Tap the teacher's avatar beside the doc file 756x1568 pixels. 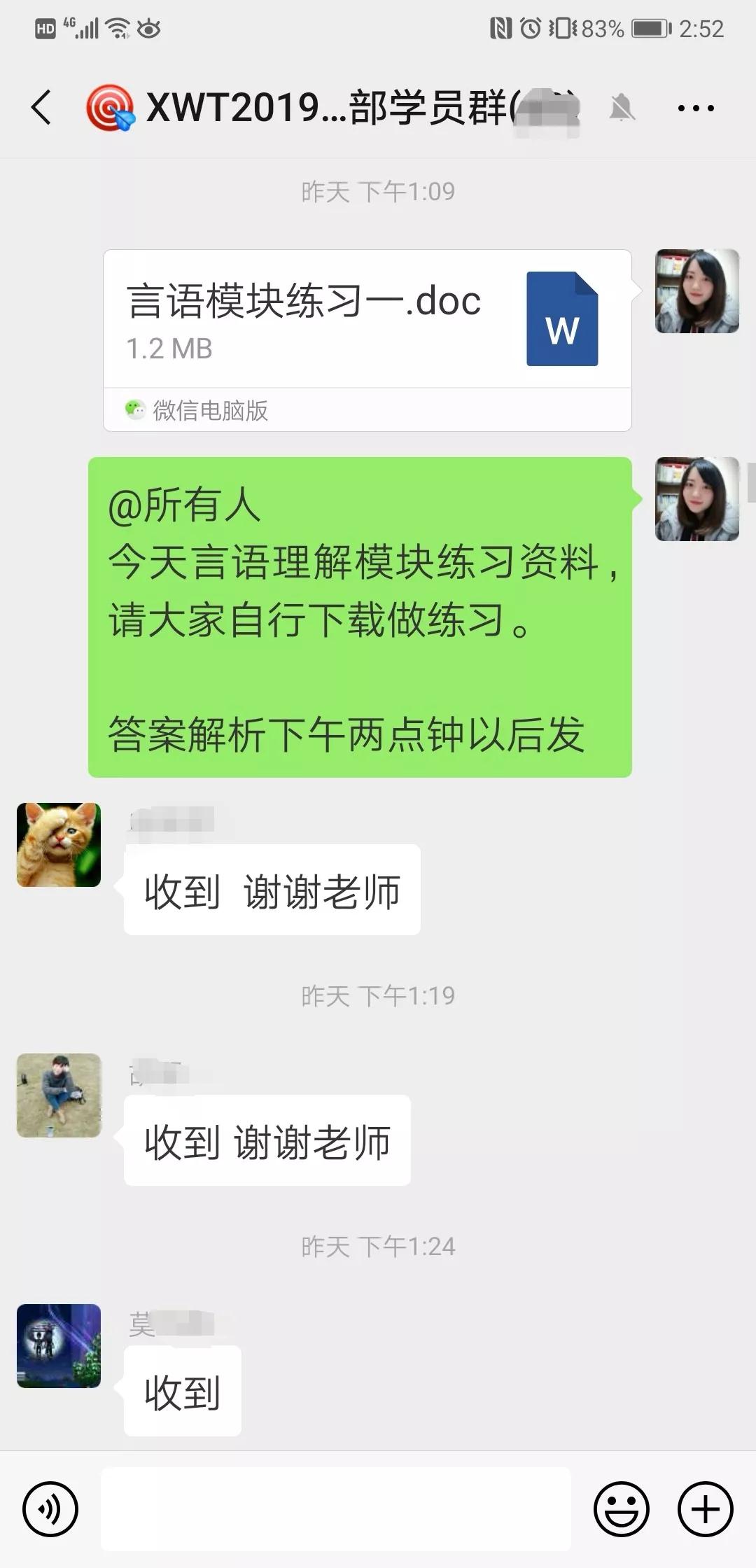pos(696,291)
